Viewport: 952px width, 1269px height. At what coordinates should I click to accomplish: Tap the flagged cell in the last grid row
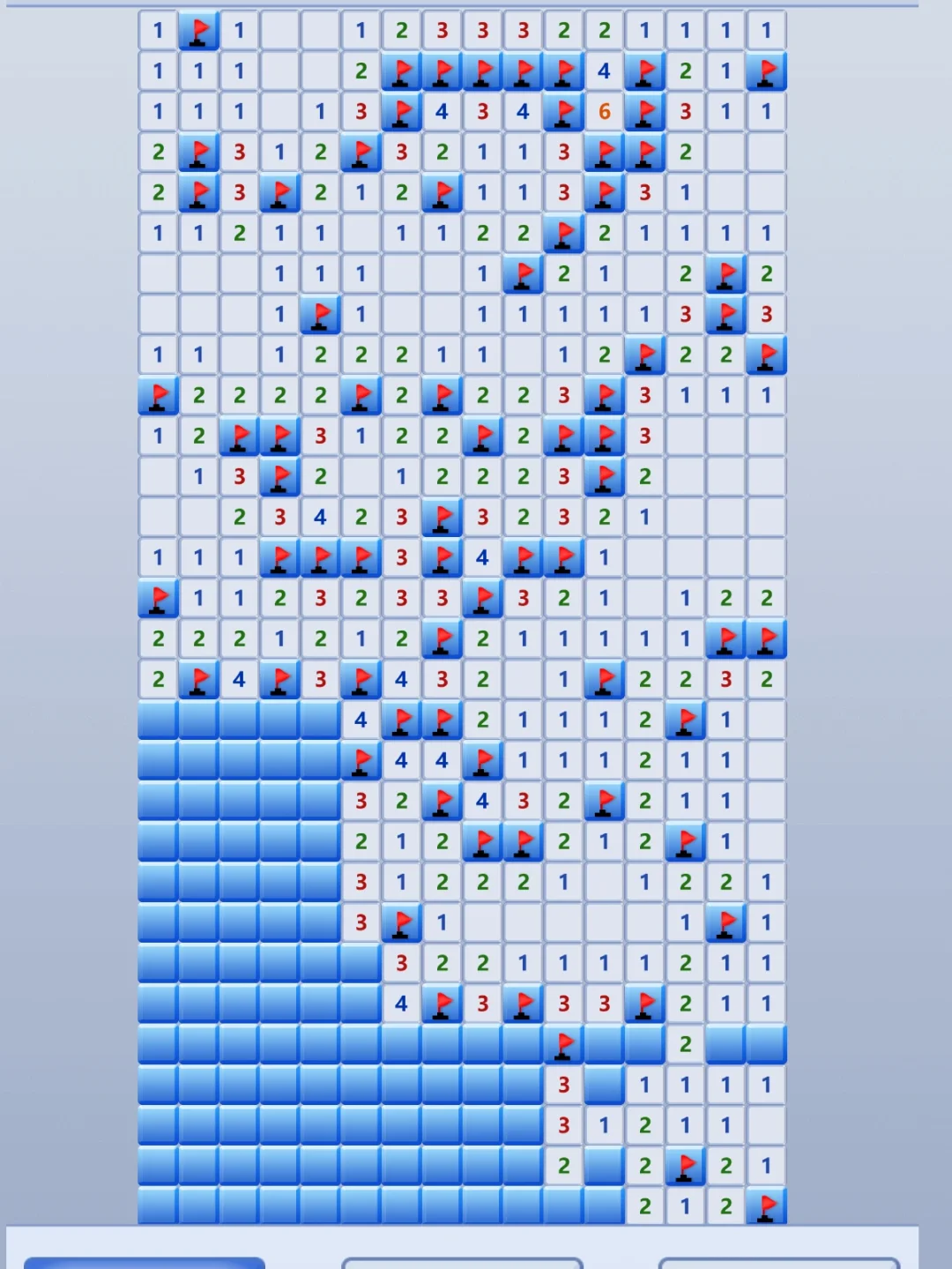click(767, 1206)
